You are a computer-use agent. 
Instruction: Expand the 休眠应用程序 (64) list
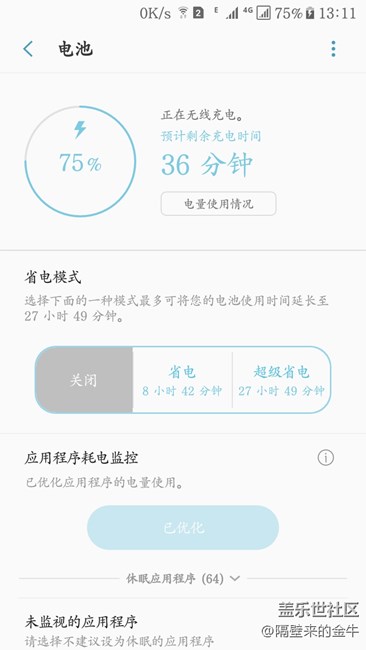[183, 578]
